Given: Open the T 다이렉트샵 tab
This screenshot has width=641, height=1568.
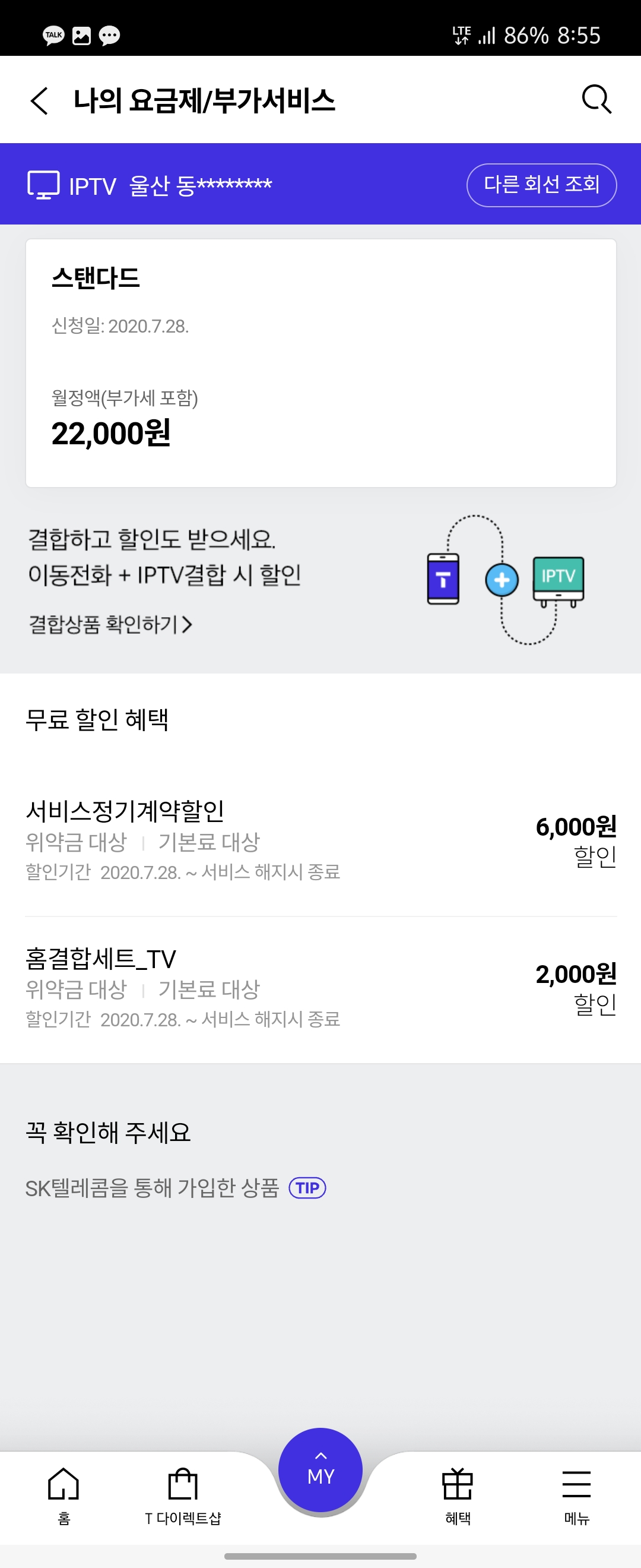Looking at the screenshot, I should coord(182,1494).
